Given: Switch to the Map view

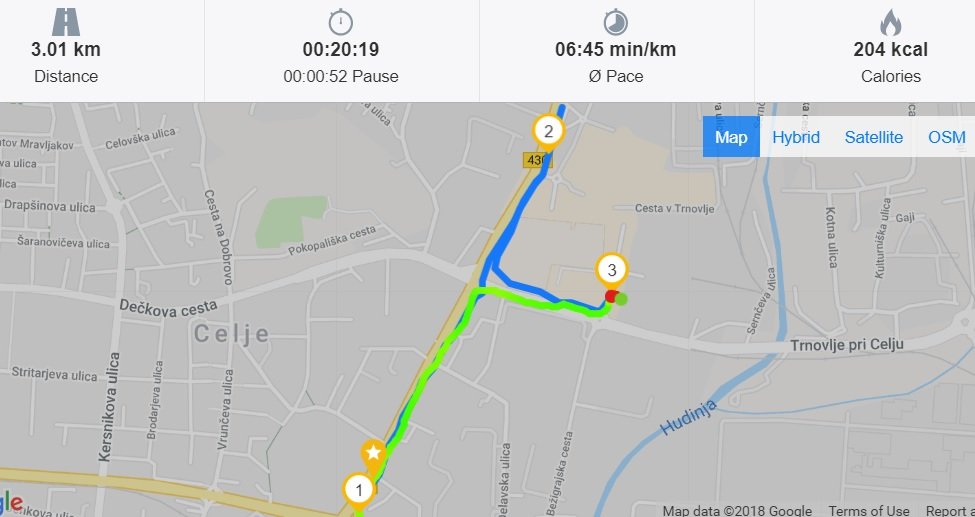Looking at the screenshot, I should click(731, 137).
